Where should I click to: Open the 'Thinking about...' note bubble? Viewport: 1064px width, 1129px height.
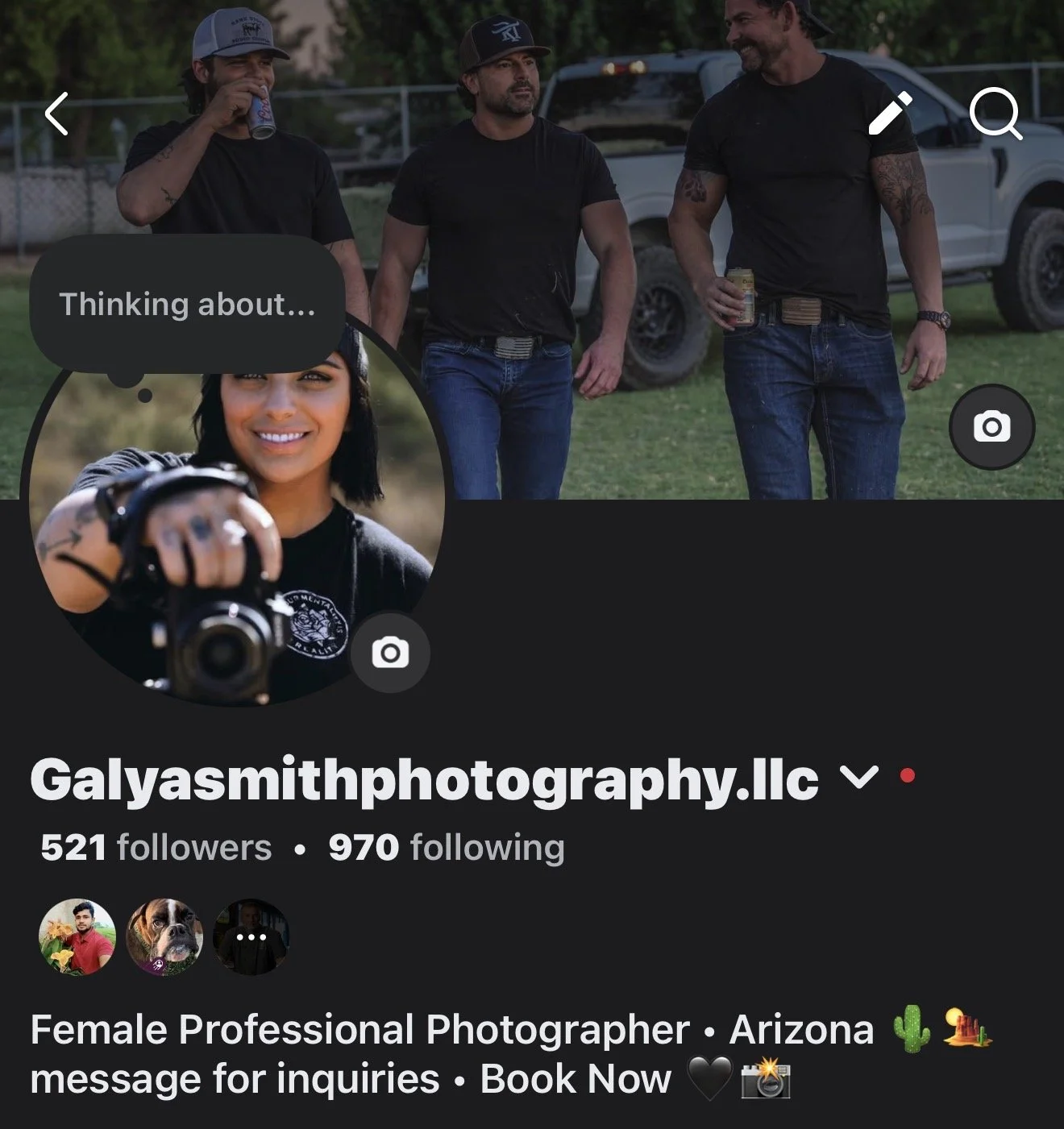[187, 305]
